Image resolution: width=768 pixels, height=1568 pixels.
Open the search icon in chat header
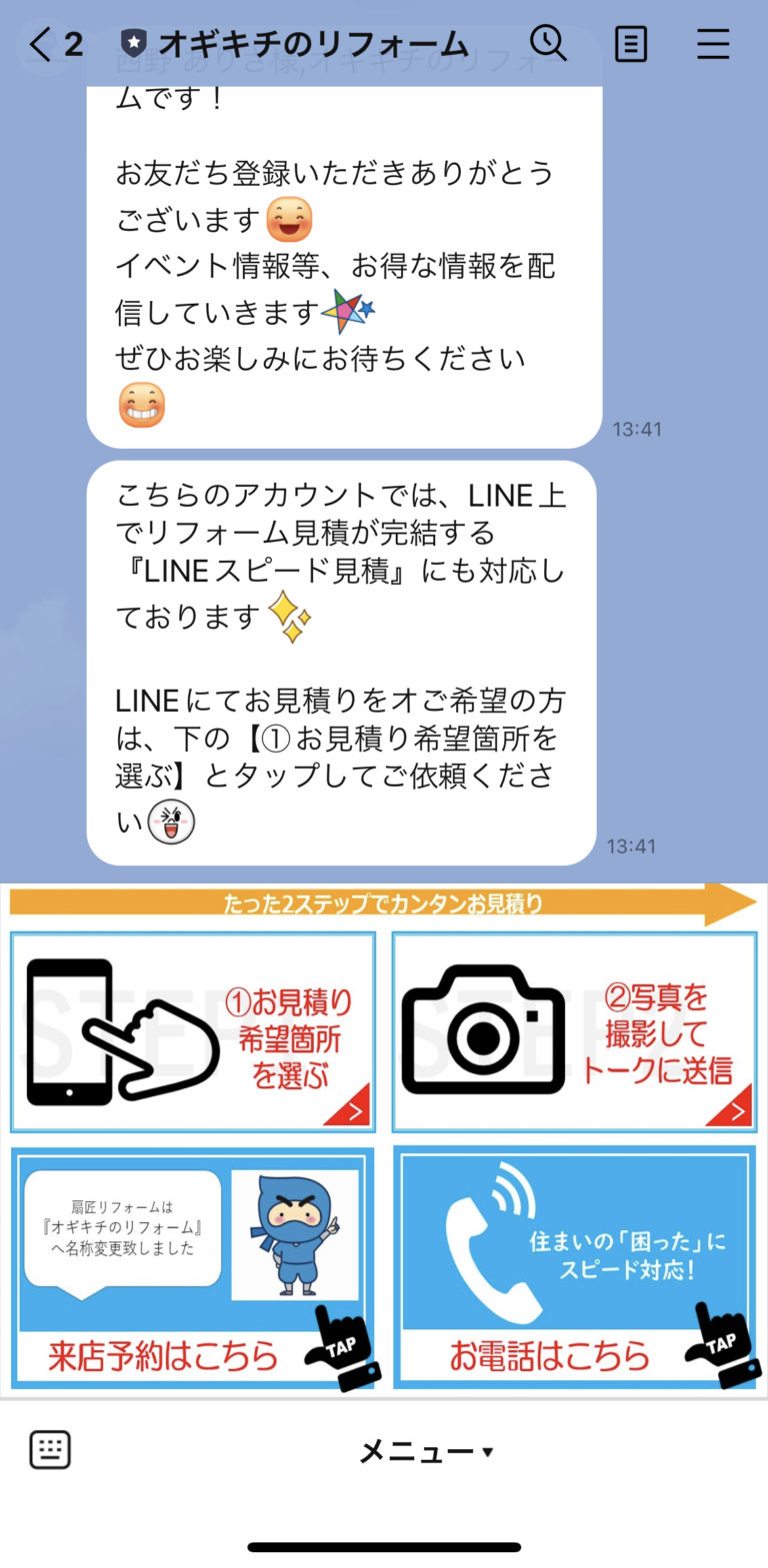tap(546, 44)
